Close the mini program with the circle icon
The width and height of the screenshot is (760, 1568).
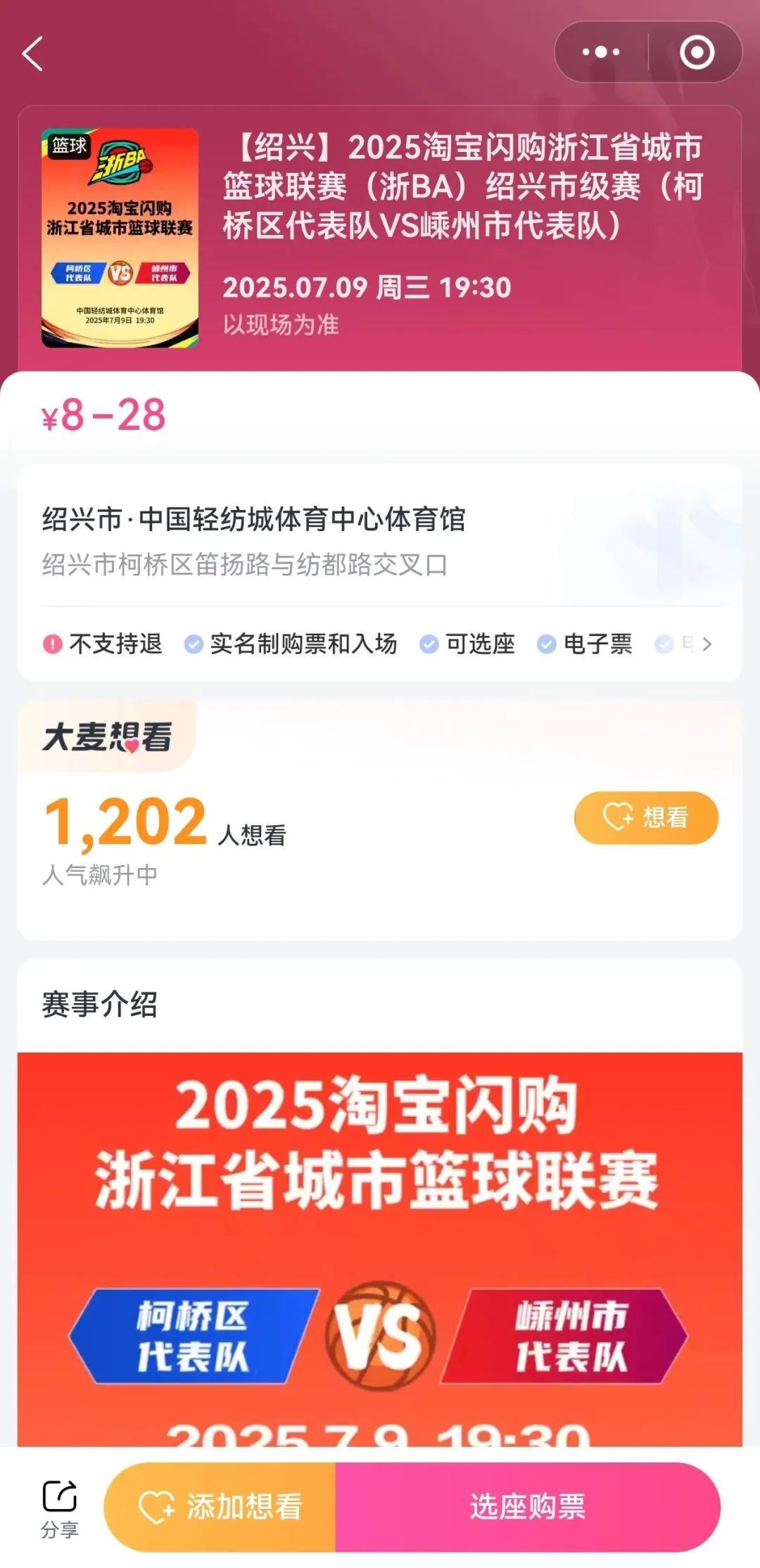click(x=697, y=52)
